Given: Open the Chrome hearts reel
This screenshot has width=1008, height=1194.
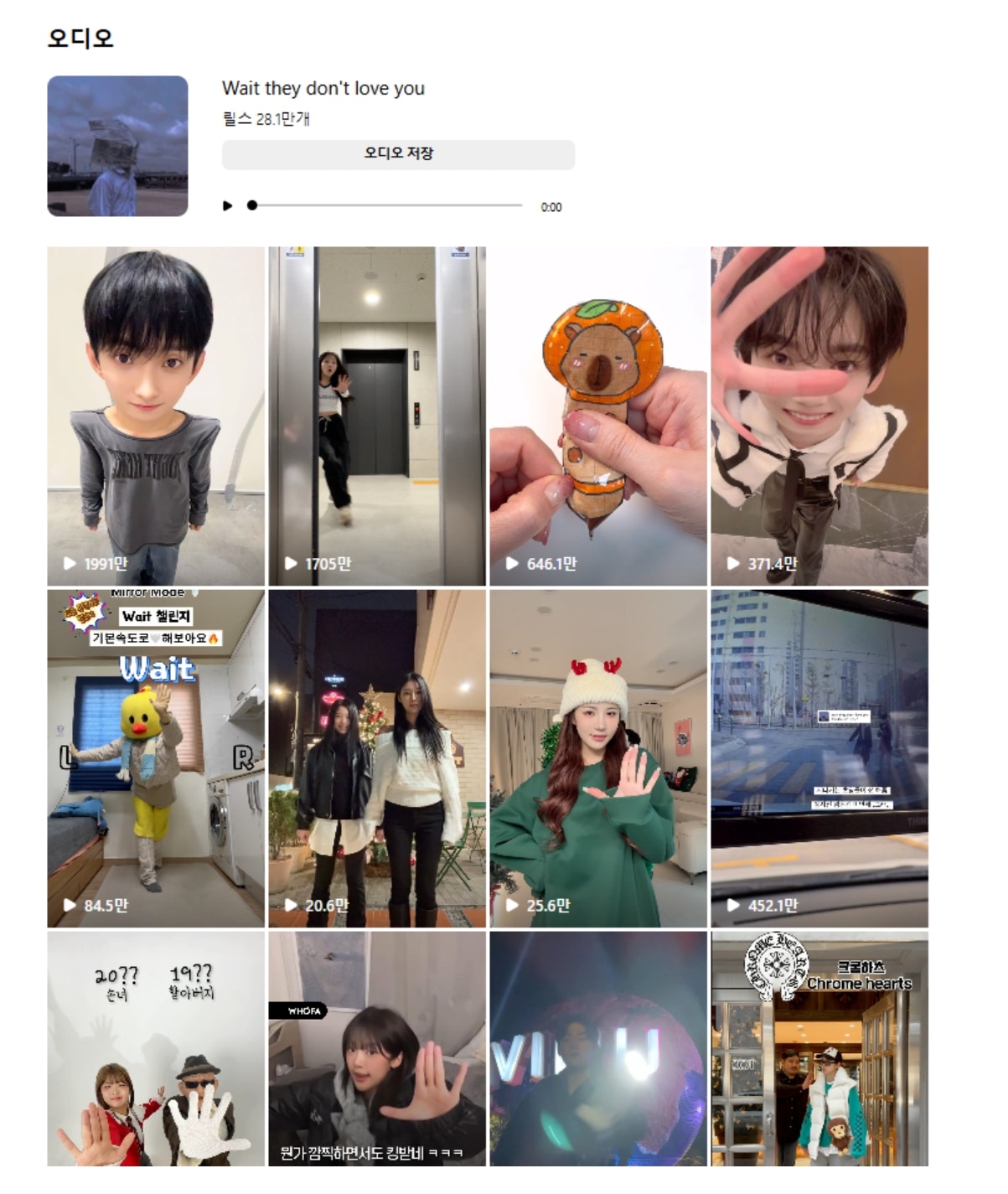Looking at the screenshot, I should (x=819, y=1049).
